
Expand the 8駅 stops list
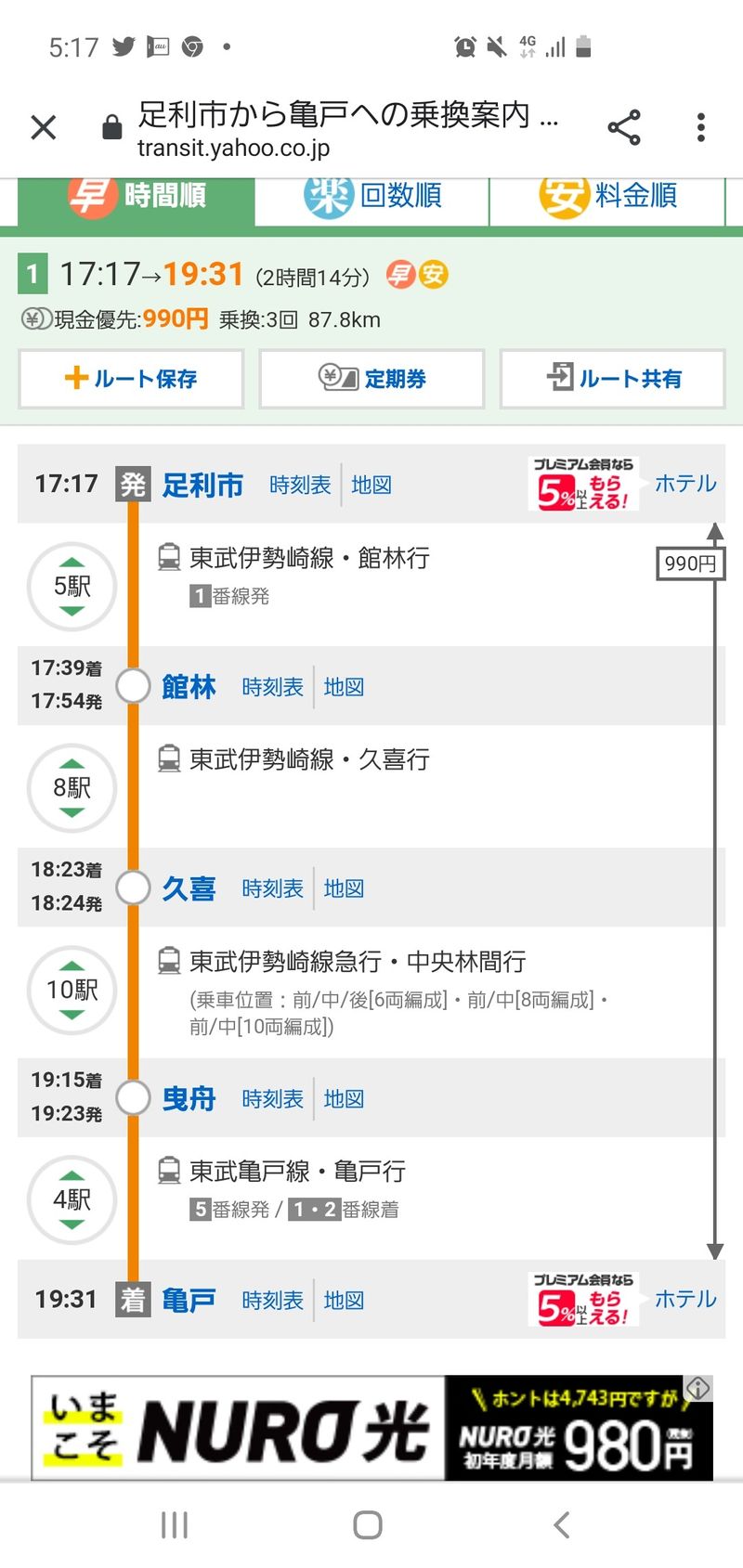[x=72, y=788]
